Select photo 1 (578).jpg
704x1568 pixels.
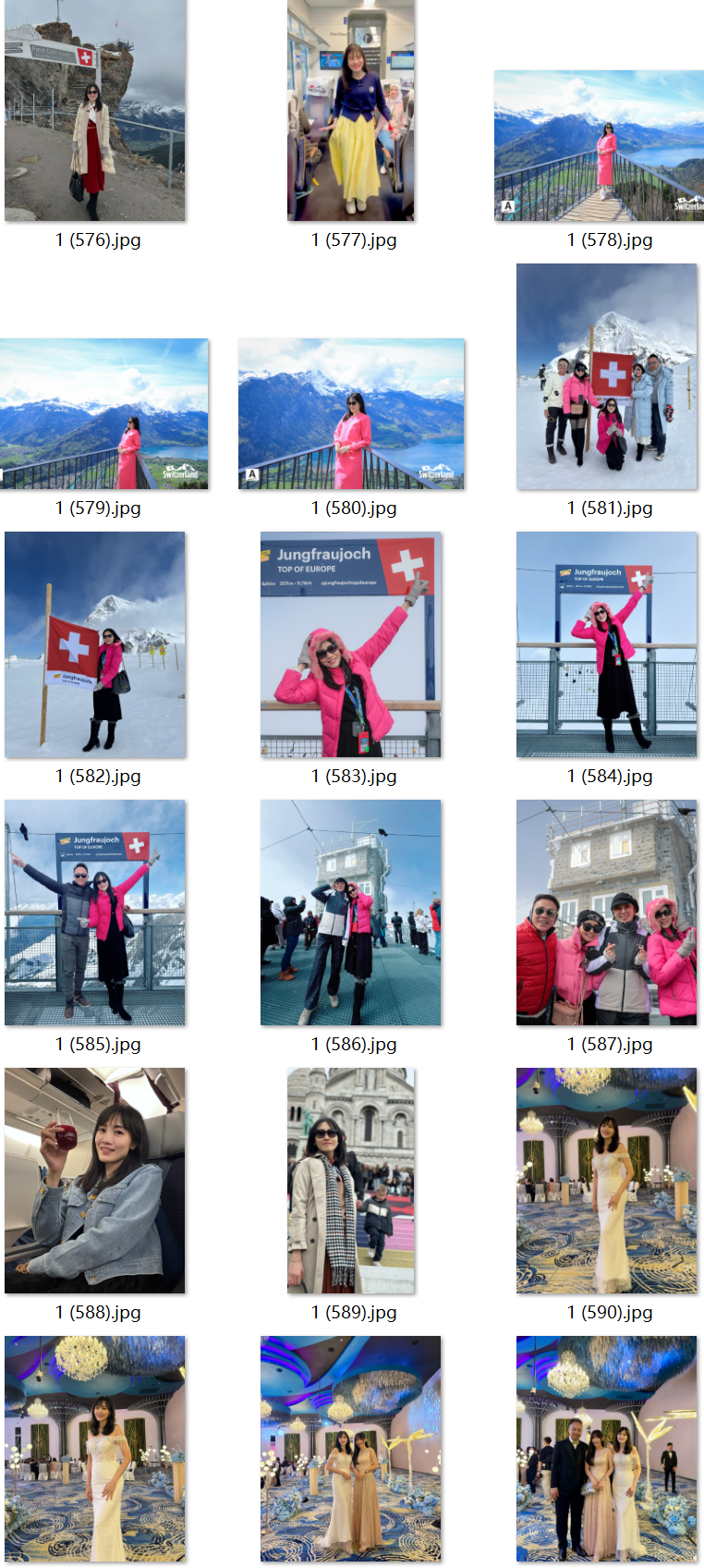coord(599,146)
